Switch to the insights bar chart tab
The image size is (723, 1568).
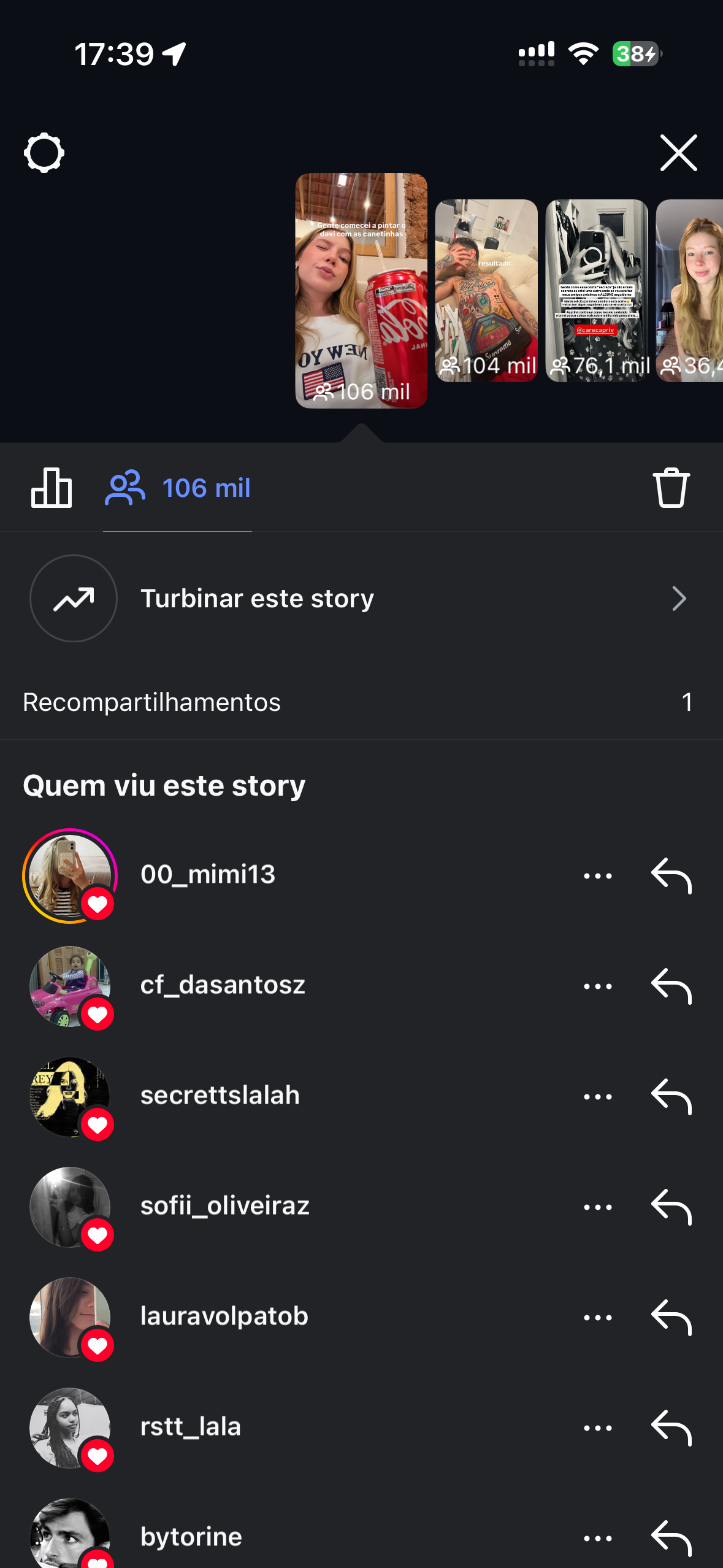pyautogui.click(x=52, y=488)
